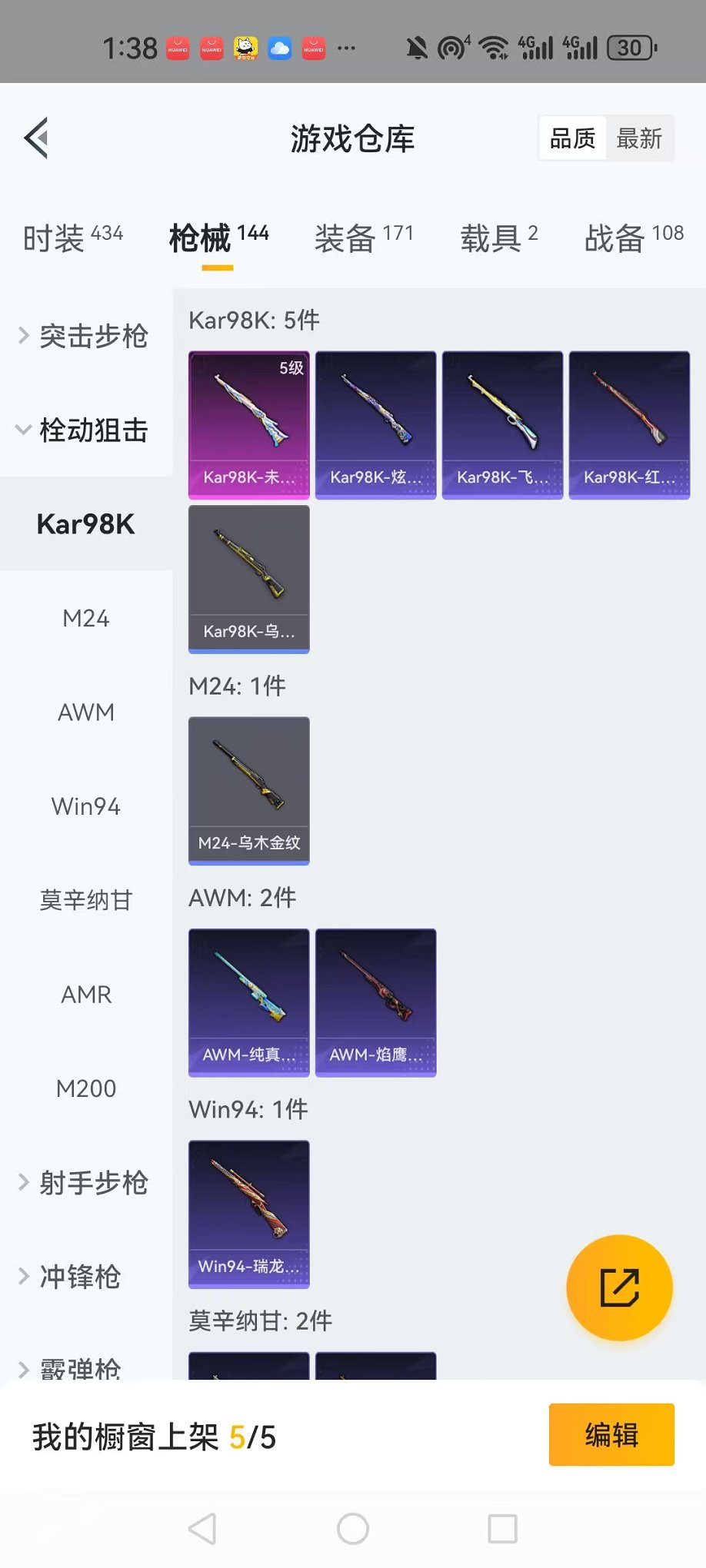This screenshot has height=1568, width=706.
Task: Select M24 in the side list
Action: 86,618
